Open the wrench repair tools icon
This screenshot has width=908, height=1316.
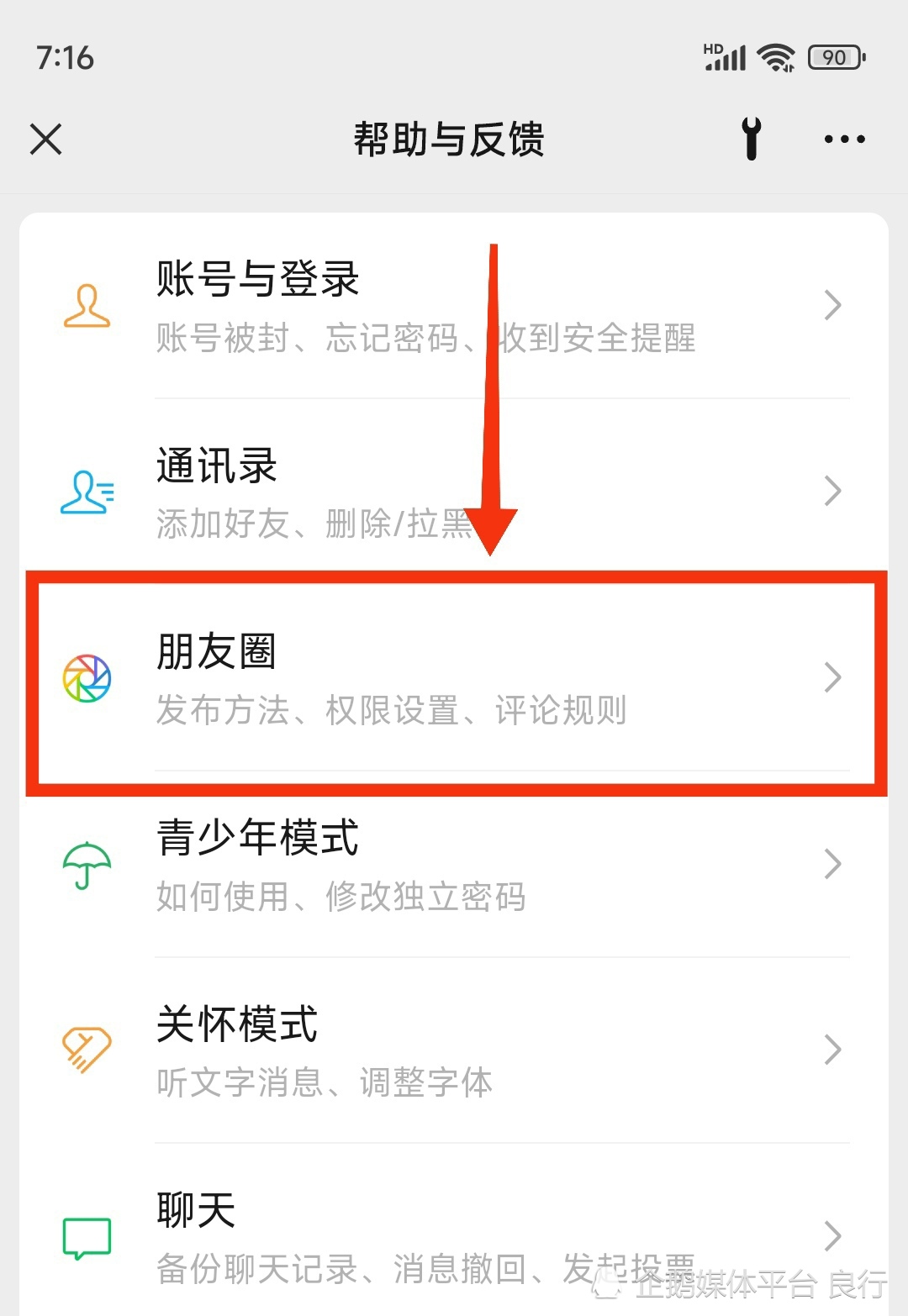click(752, 139)
